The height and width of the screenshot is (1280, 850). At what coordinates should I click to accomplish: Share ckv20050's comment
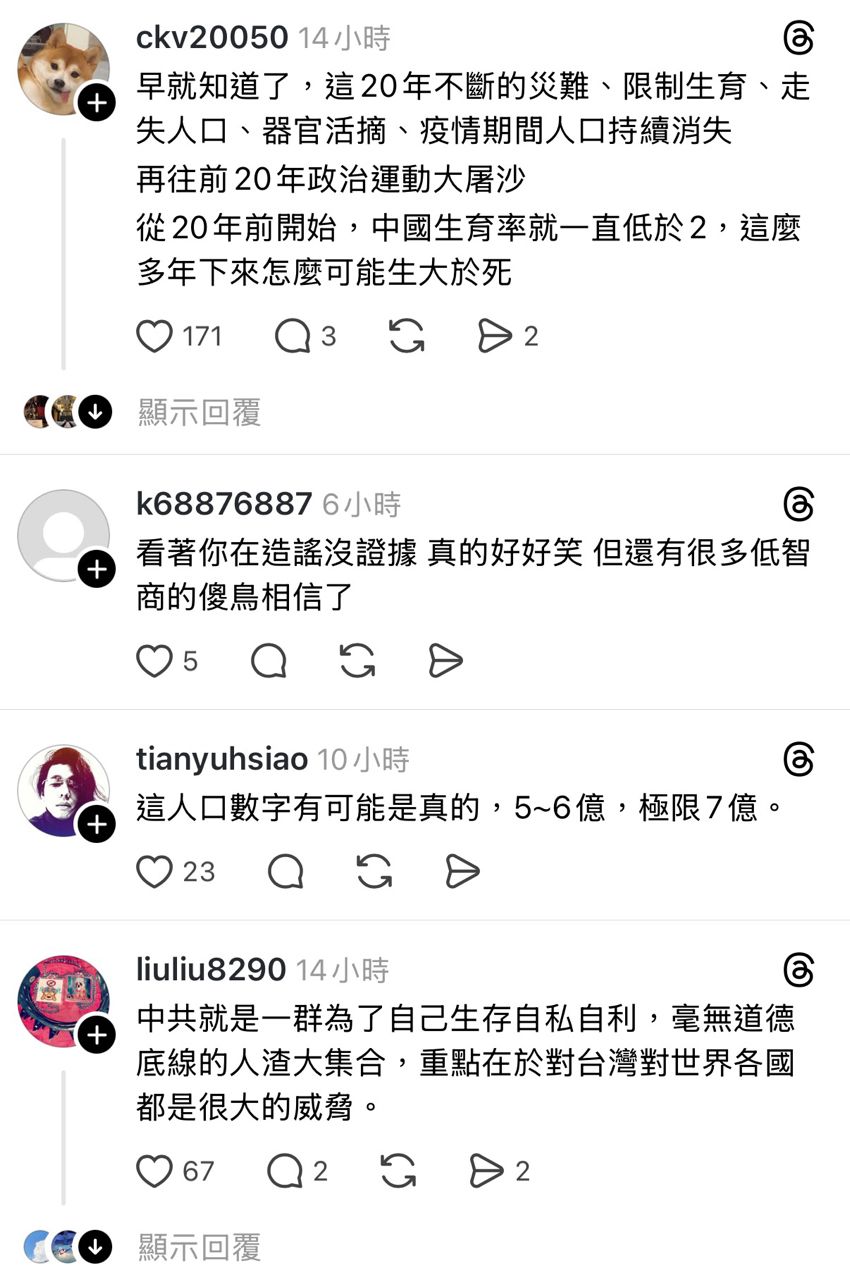(x=495, y=336)
